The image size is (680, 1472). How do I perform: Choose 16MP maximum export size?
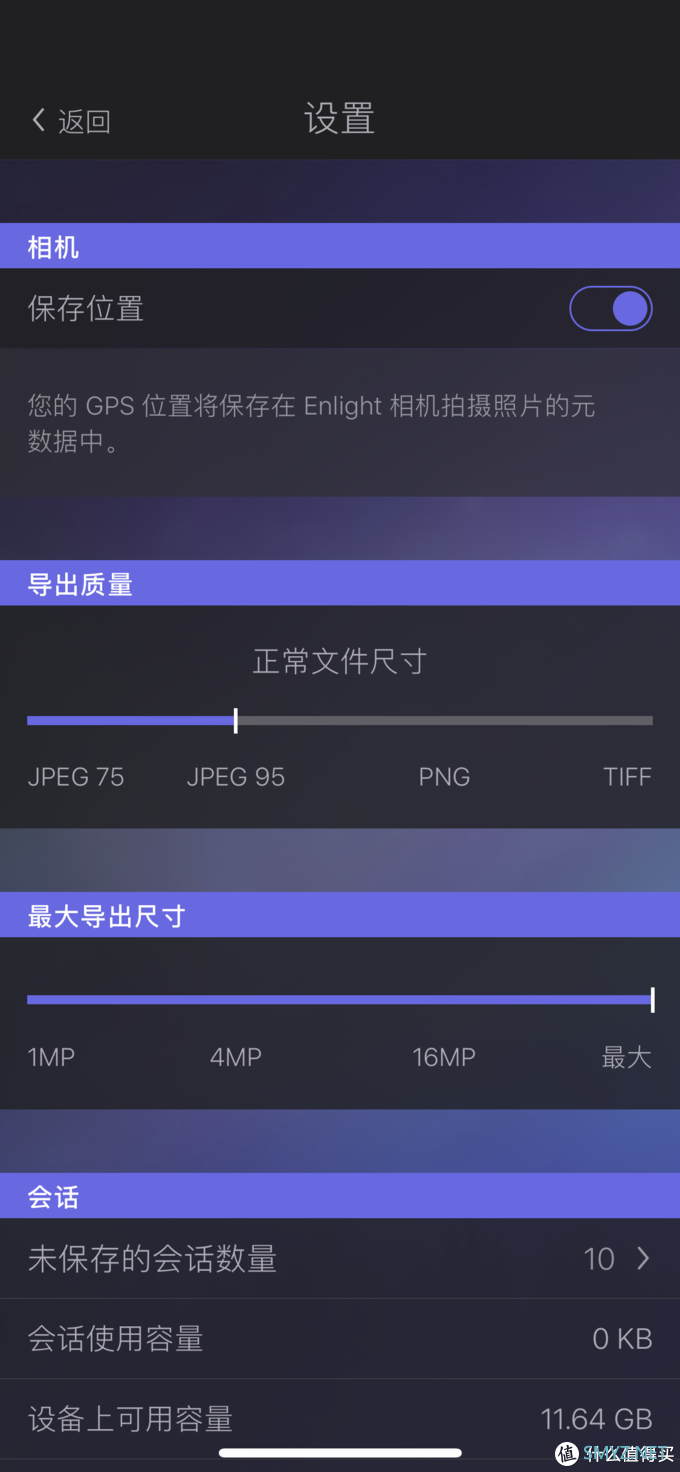[444, 999]
